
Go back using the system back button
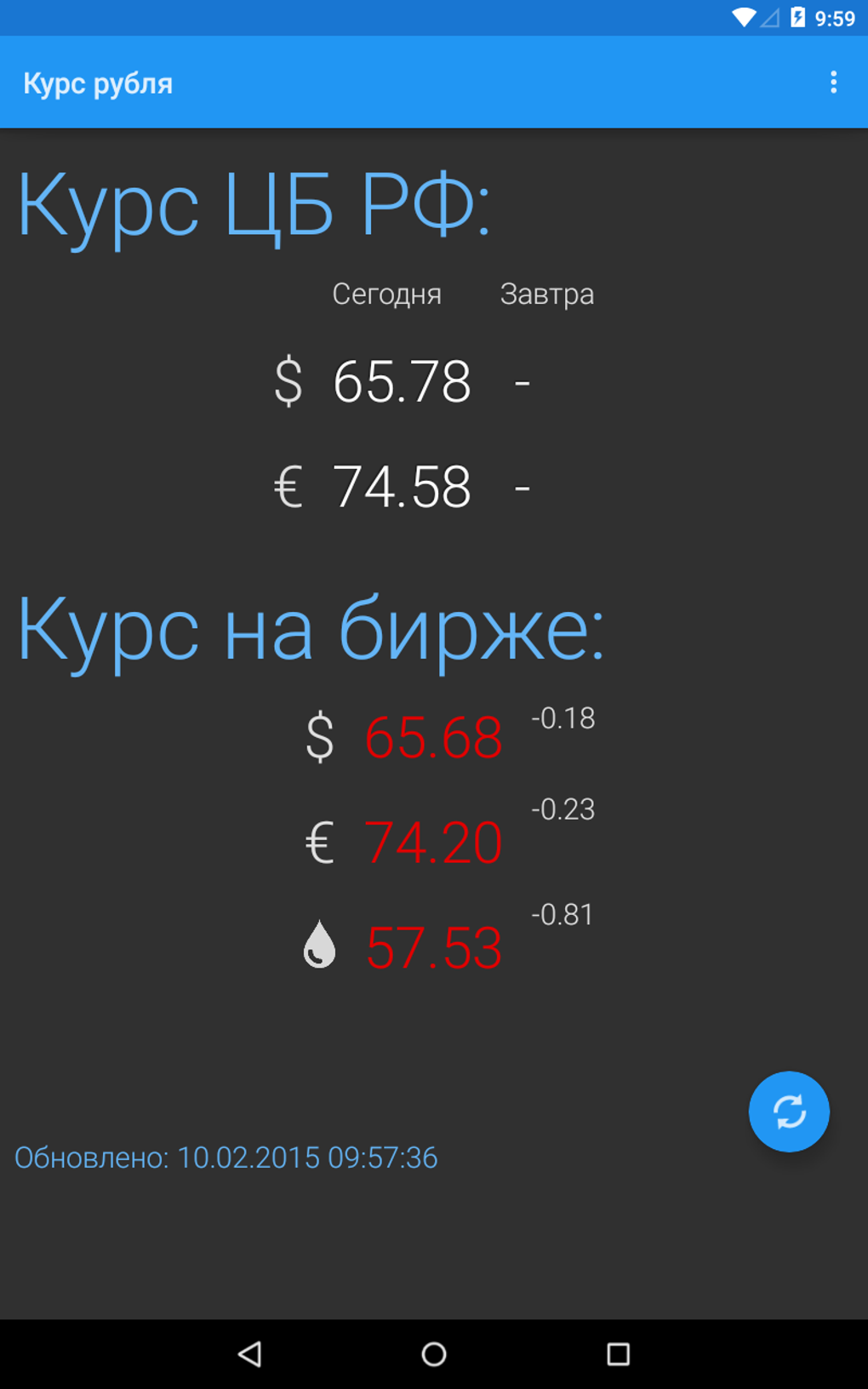pyautogui.click(x=250, y=1353)
